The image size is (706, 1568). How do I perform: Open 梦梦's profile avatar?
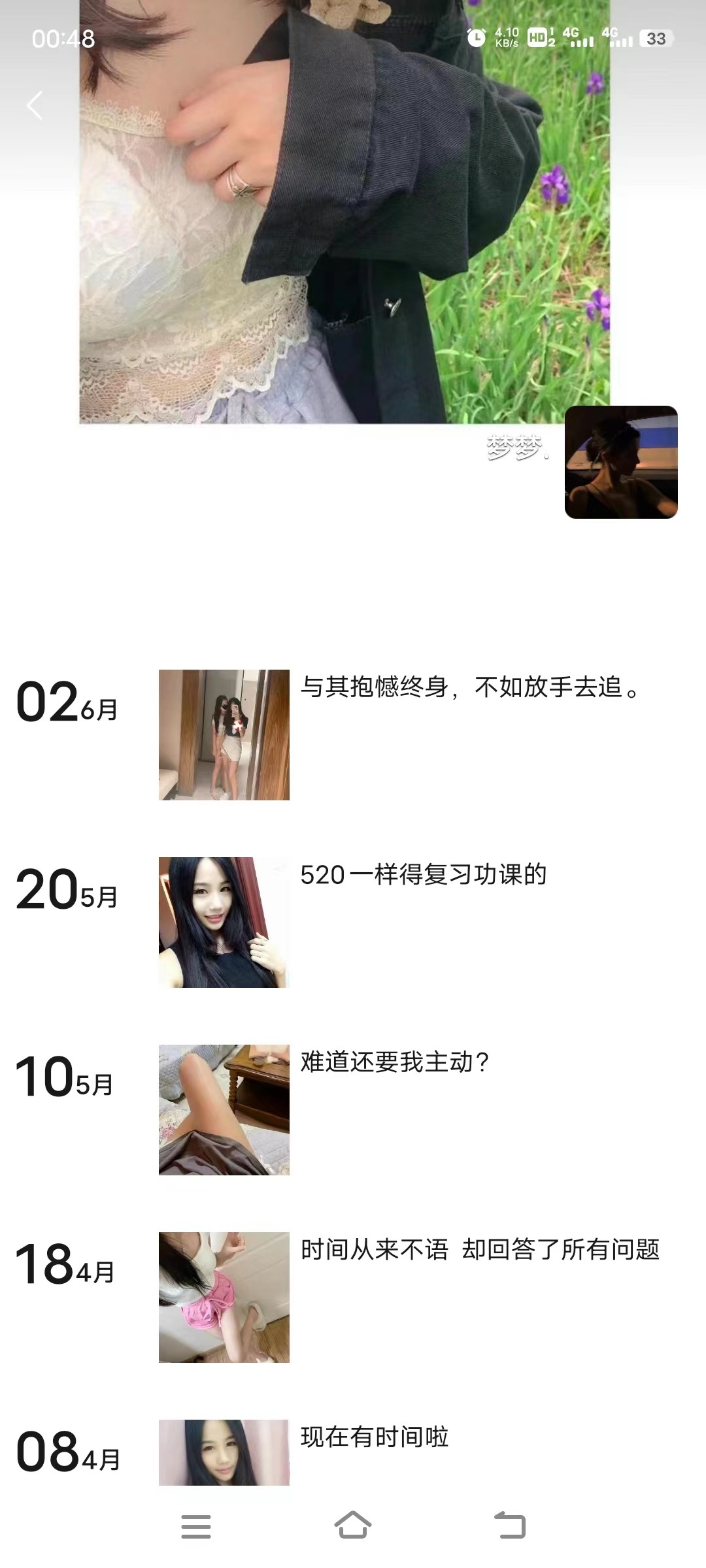pyautogui.click(x=620, y=462)
